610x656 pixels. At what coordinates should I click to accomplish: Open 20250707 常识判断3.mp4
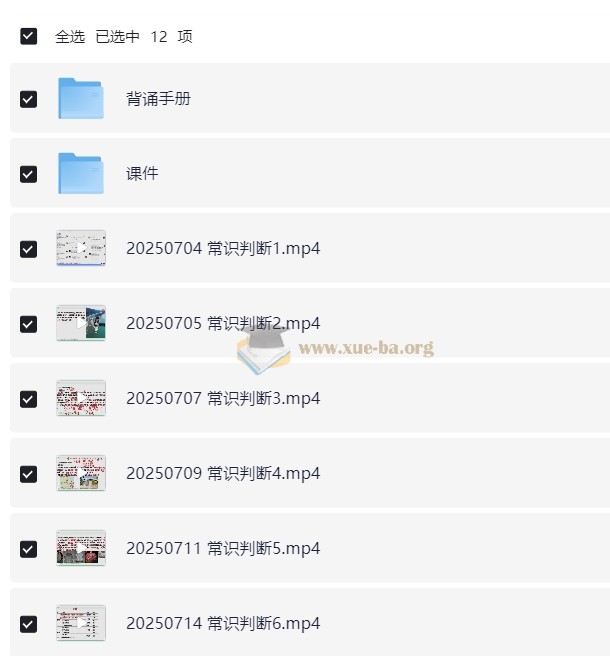(x=222, y=398)
